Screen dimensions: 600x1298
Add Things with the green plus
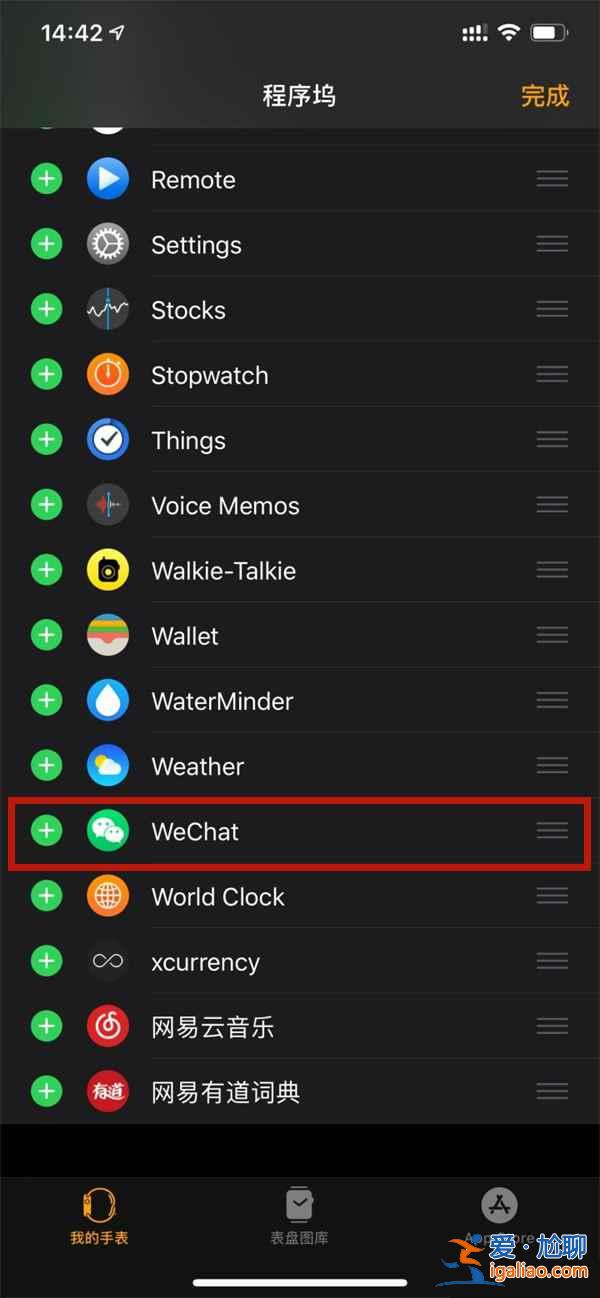tap(46, 440)
